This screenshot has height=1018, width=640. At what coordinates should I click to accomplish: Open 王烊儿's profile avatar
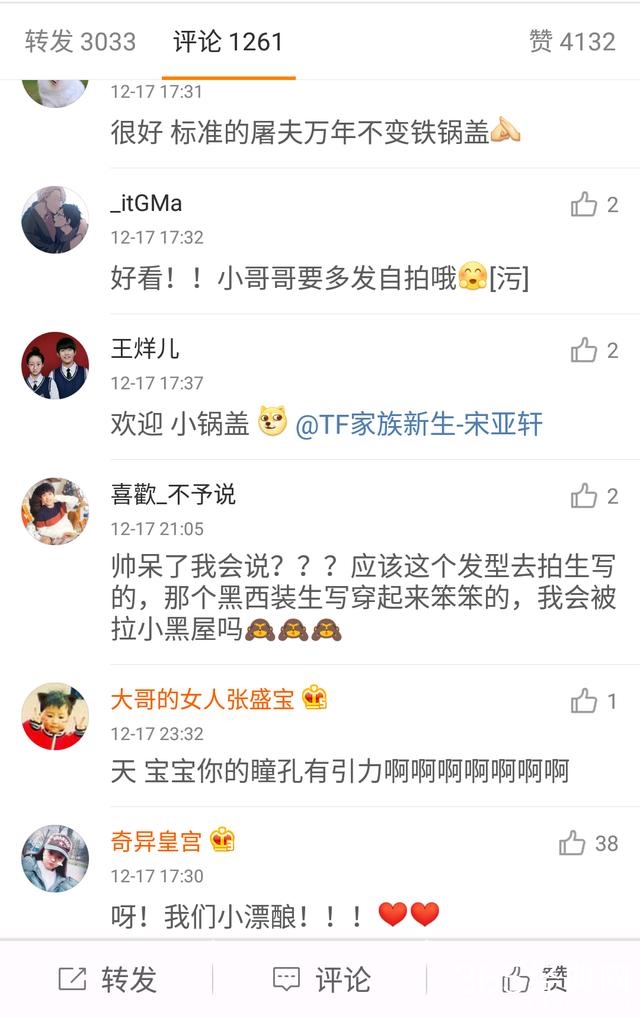55,365
